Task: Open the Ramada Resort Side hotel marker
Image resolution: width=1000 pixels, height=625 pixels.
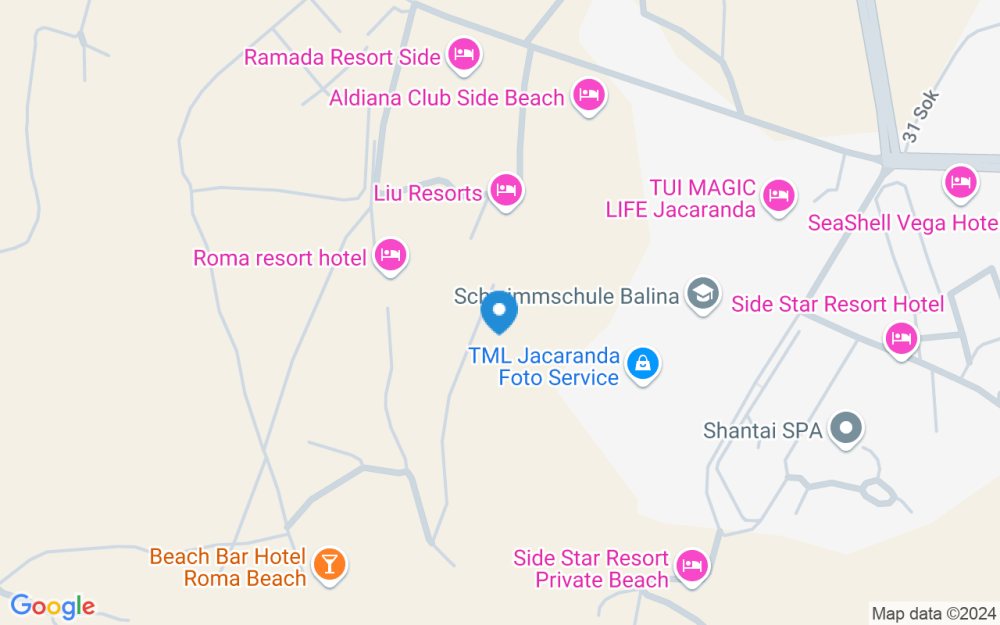Action: [463, 54]
